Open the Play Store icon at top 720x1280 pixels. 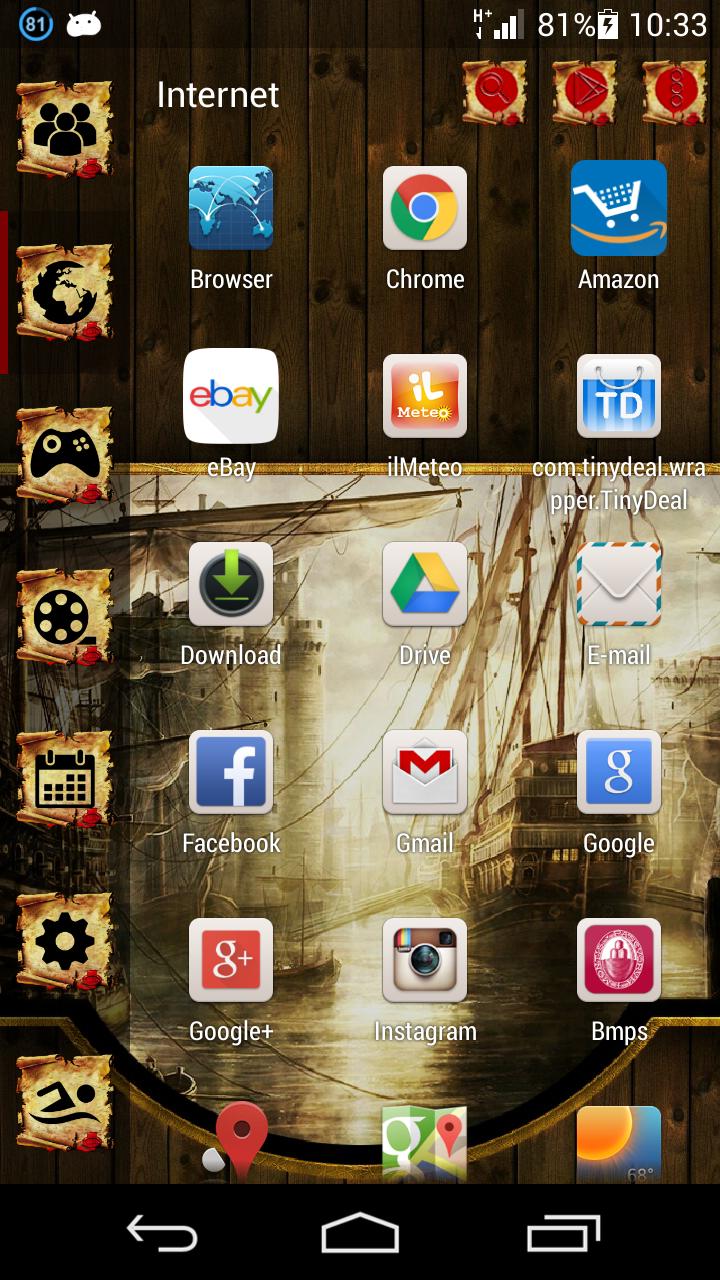click(x=584, y=92)
